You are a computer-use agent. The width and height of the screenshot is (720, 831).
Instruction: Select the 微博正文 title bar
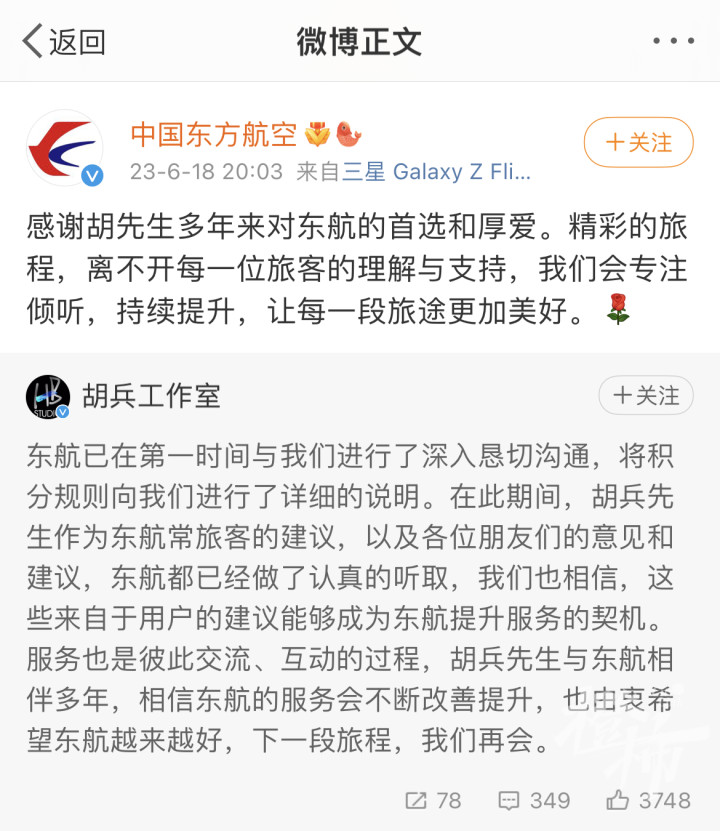tap(359, 42)
